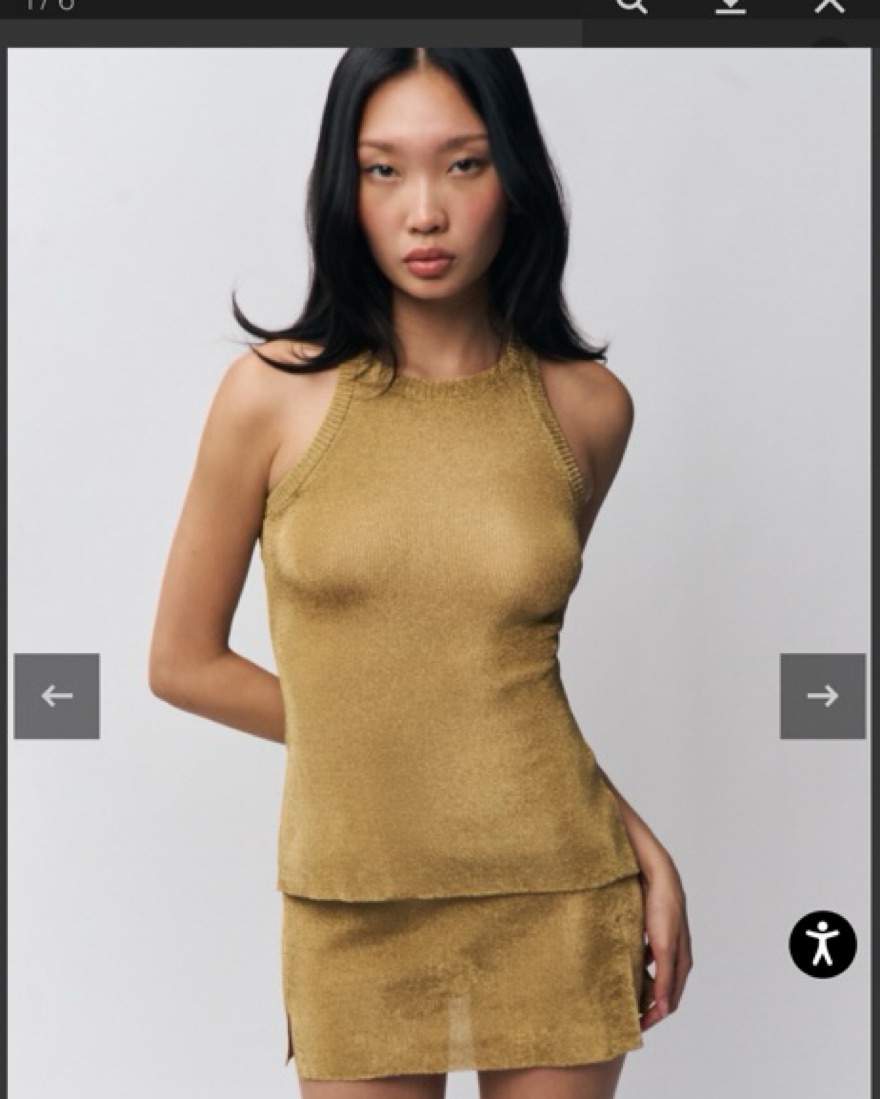Zoom with the magnifier icon
Screen dimensions: 880x1099
click(x=631, y=5)
